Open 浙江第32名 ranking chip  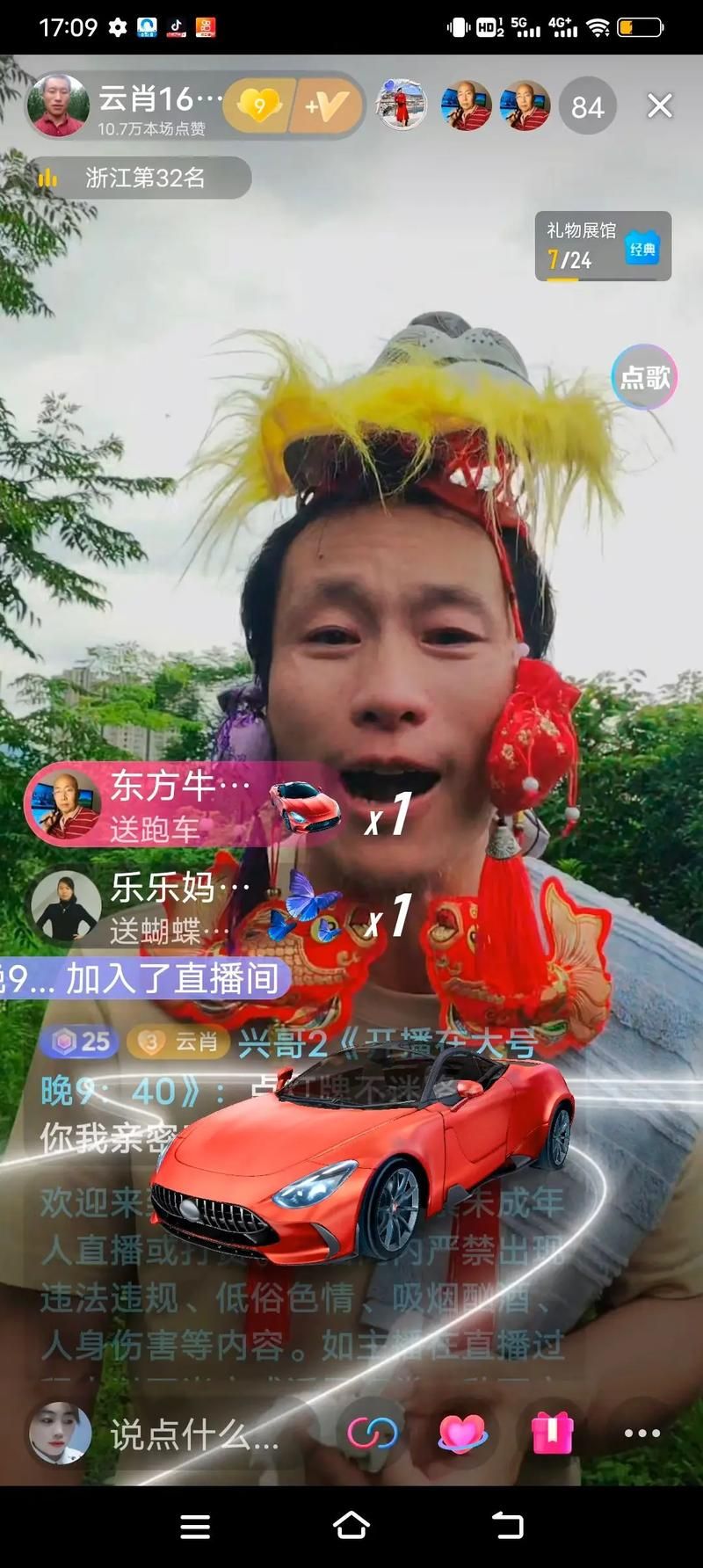pos(141,178)
